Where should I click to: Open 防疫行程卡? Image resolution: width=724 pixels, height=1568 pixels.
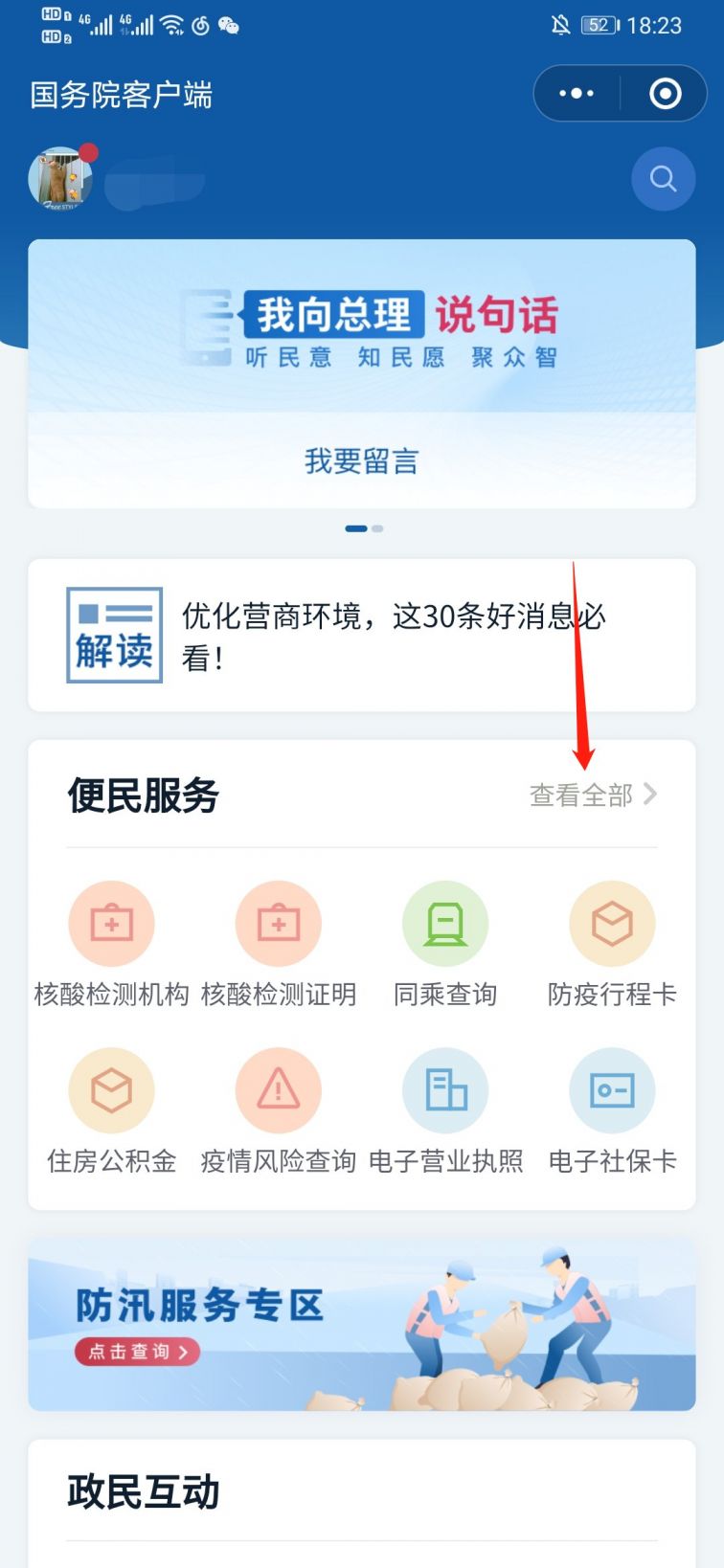point(612,944)
